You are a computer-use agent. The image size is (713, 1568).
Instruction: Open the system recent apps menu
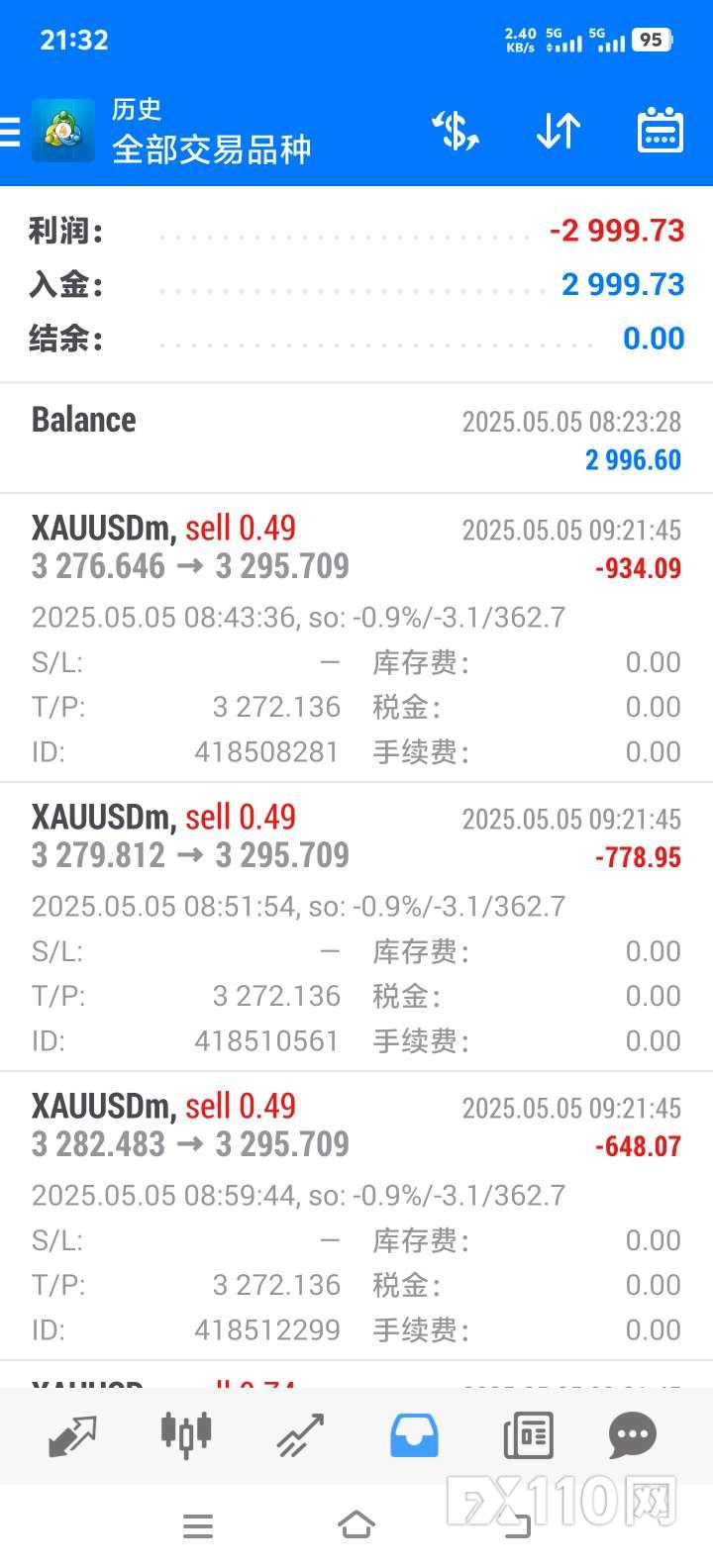(x=198, y=1525)
